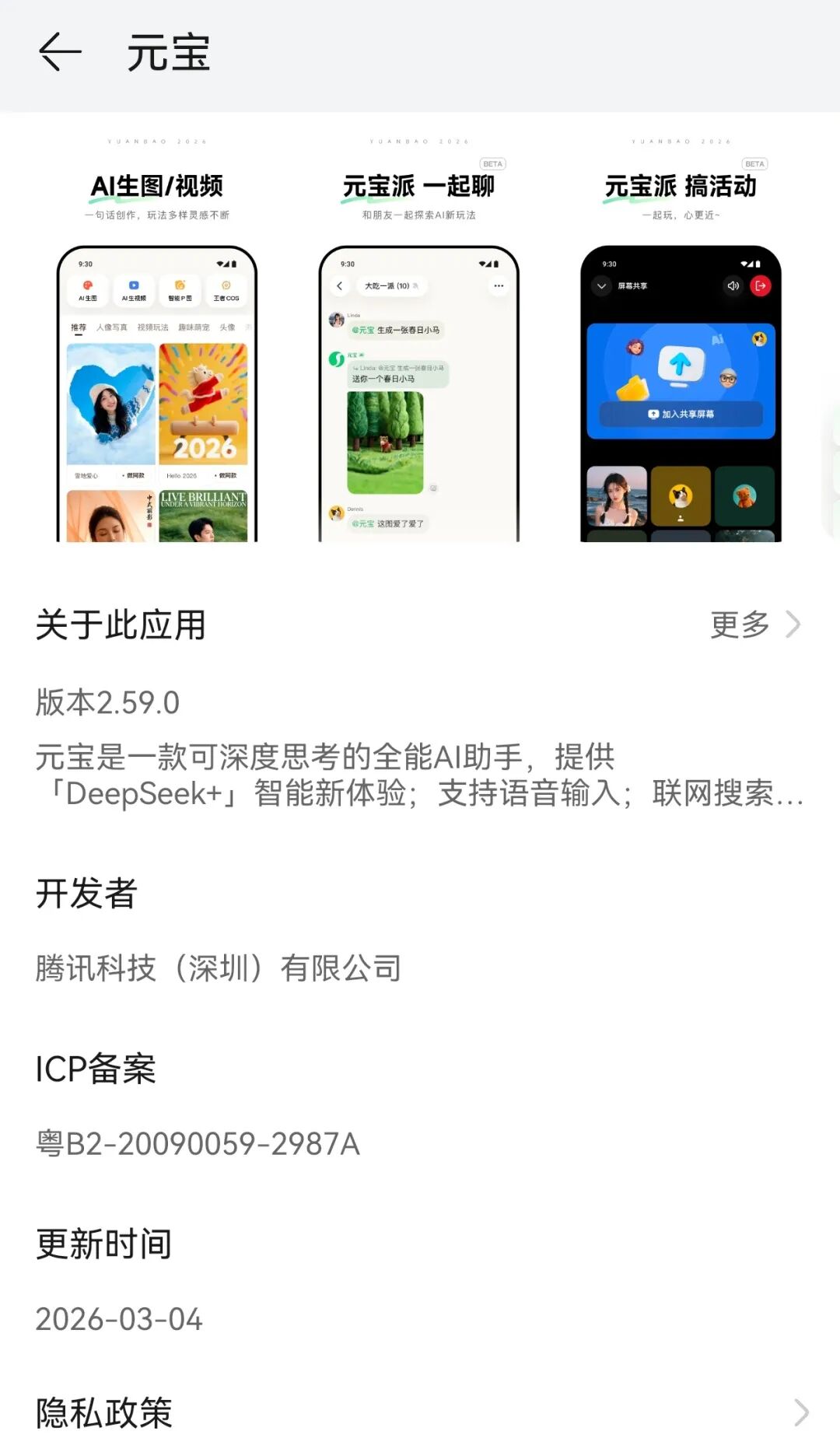Open the 元宝派 搞活动 screenshot preview
This screenshot has height=1445, width=840.
click(681, 338)
